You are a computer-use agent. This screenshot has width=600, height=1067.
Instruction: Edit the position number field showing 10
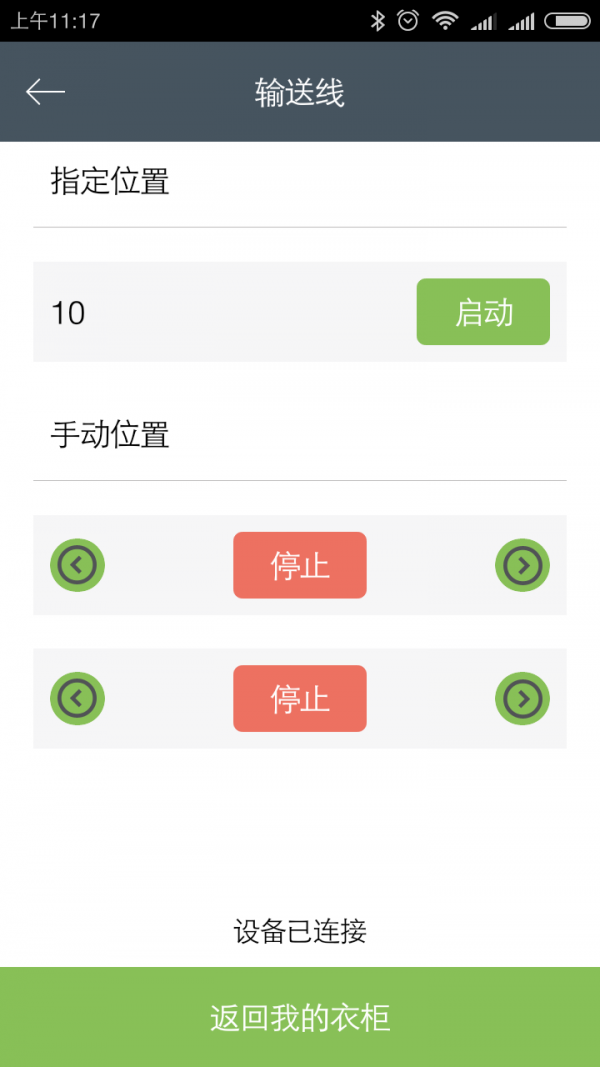(220, 313)
